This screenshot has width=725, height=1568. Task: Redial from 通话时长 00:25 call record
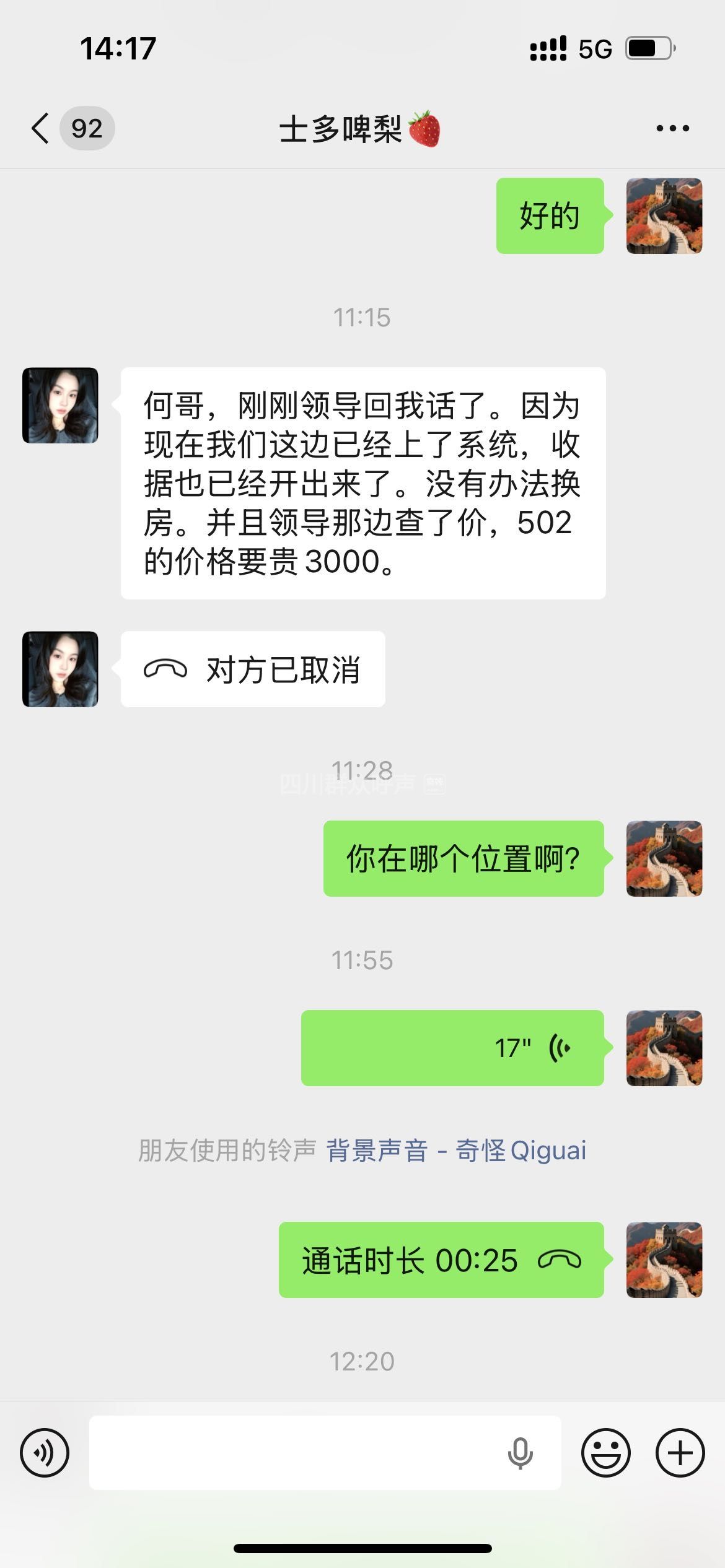point(441,1260)
